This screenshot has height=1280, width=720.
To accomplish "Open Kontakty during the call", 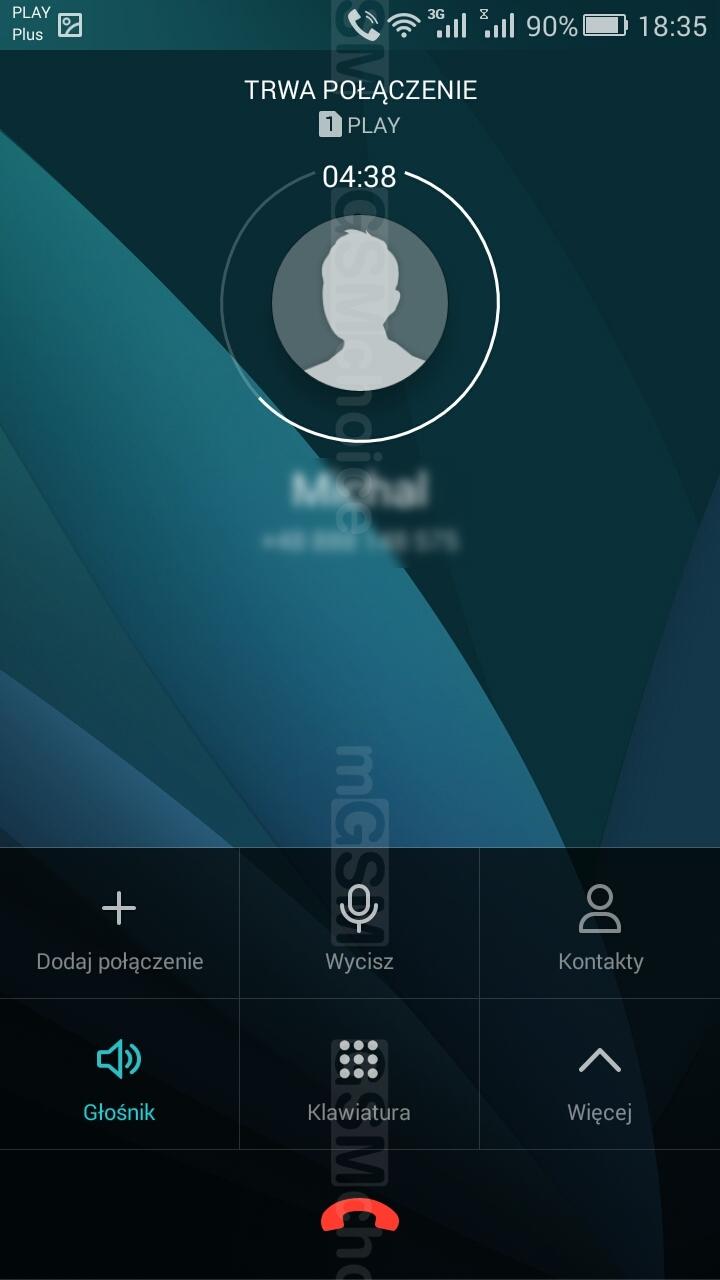I will [600, 924].
